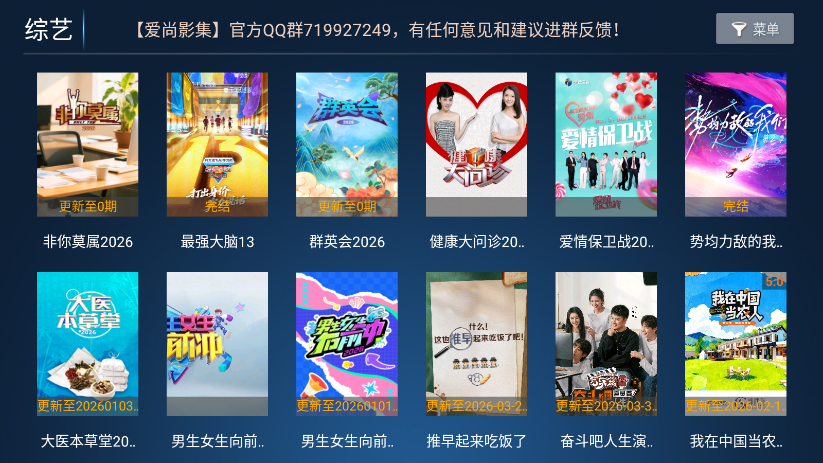
Task: Open the 菜单 filter menu button
Action: pos(754,29)
